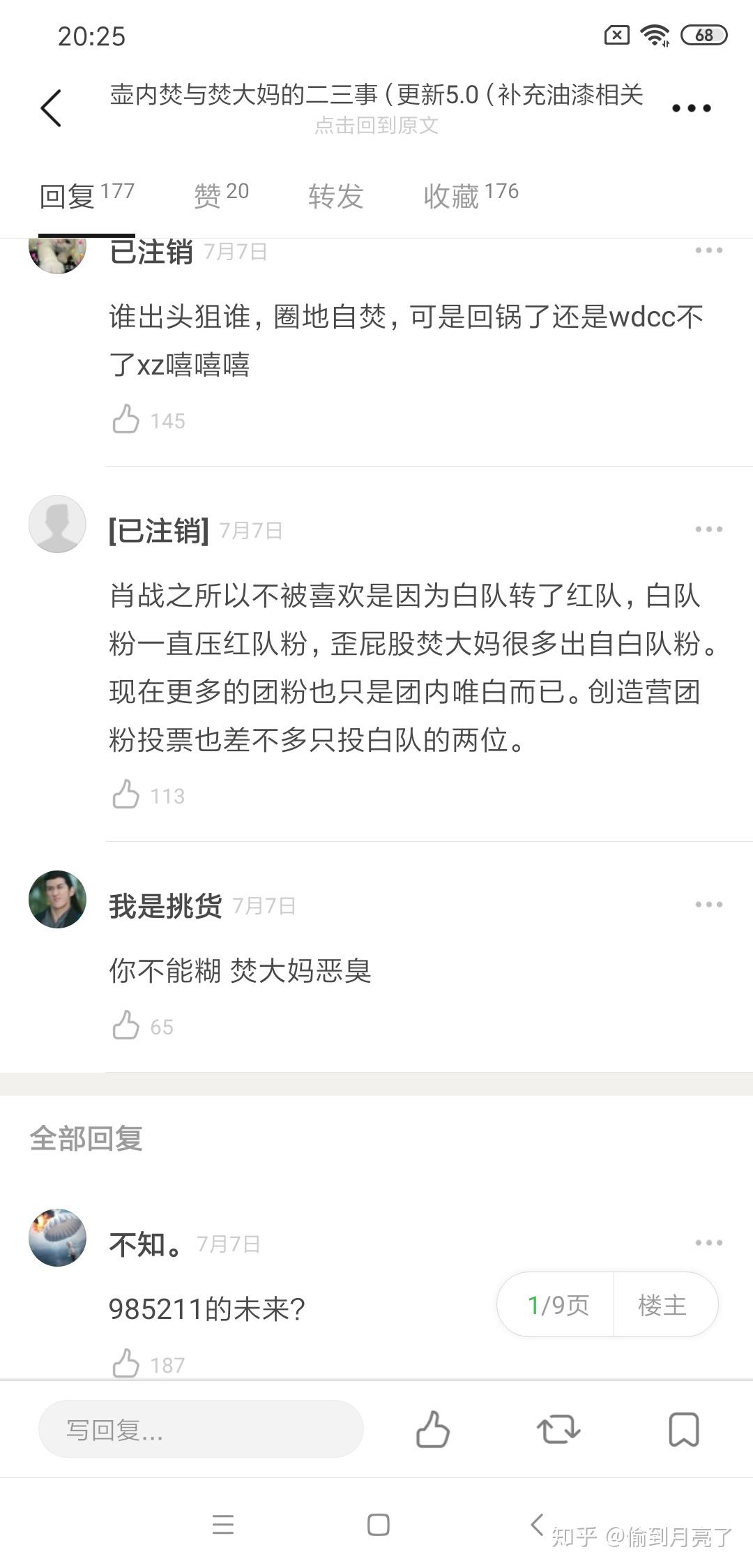Open more options on 不知。's comment

[708, 1243]
